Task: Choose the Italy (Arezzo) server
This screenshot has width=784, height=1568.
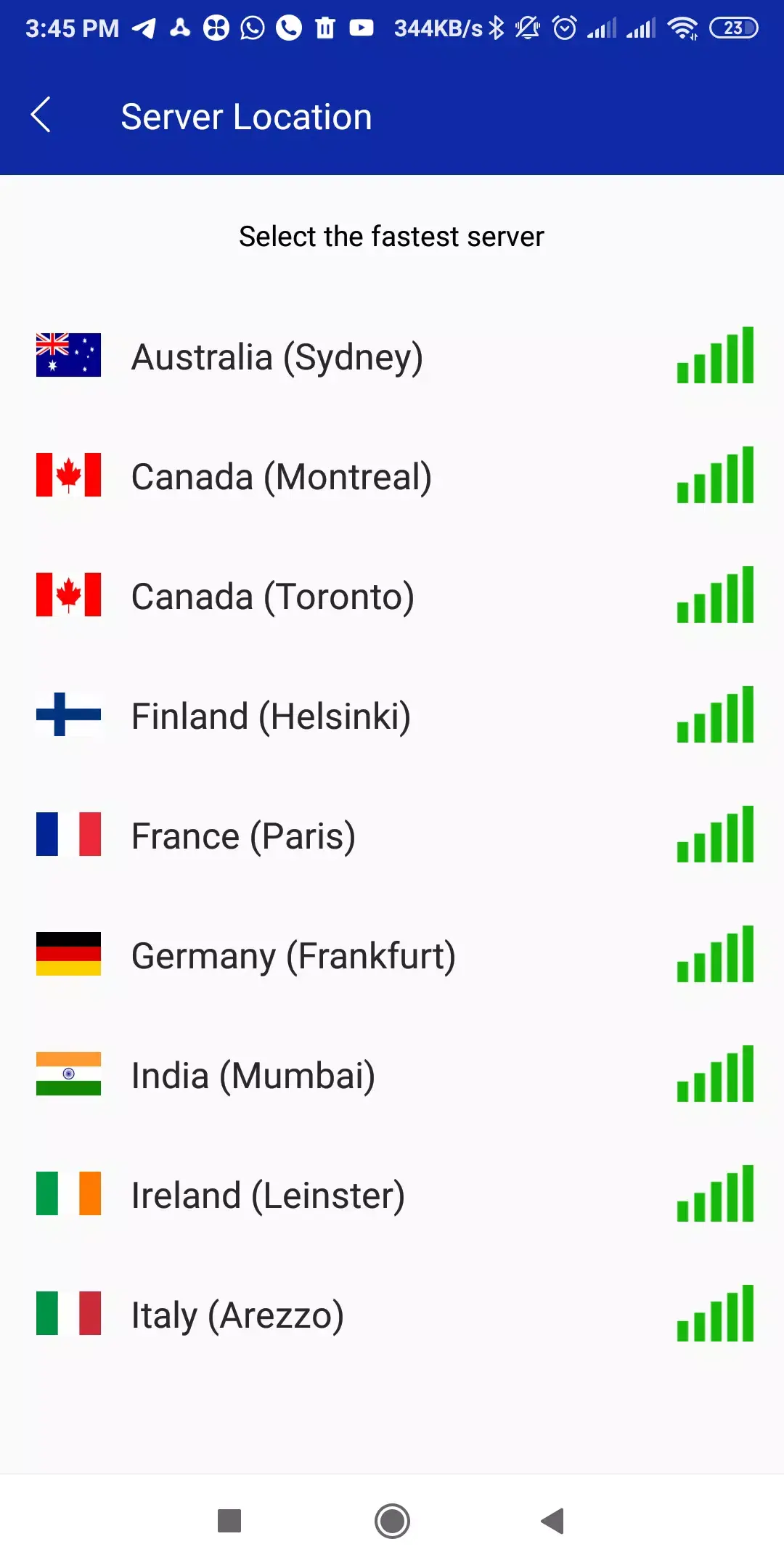Action: (x=237, y=1314)
